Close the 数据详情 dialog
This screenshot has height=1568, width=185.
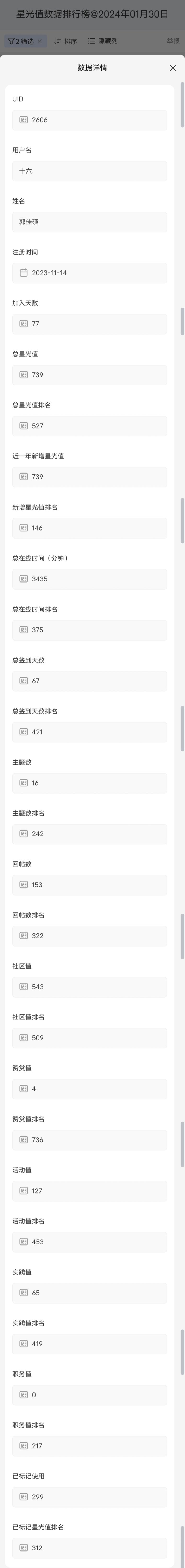click(173, 68)
